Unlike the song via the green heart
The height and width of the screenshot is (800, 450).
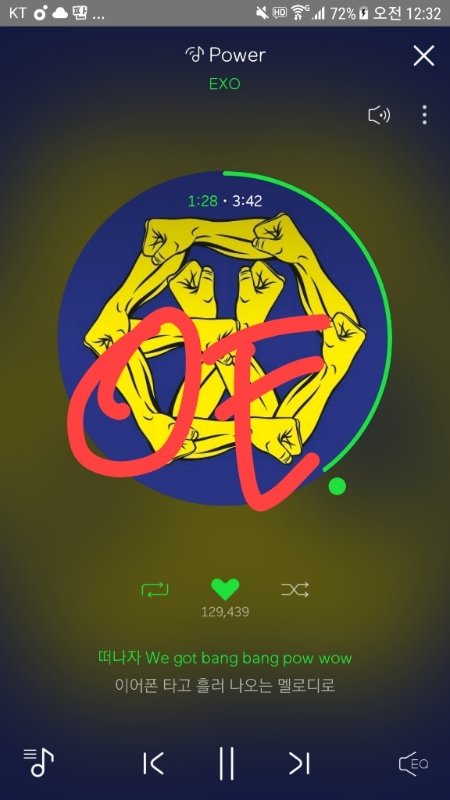tap(225, 589)
